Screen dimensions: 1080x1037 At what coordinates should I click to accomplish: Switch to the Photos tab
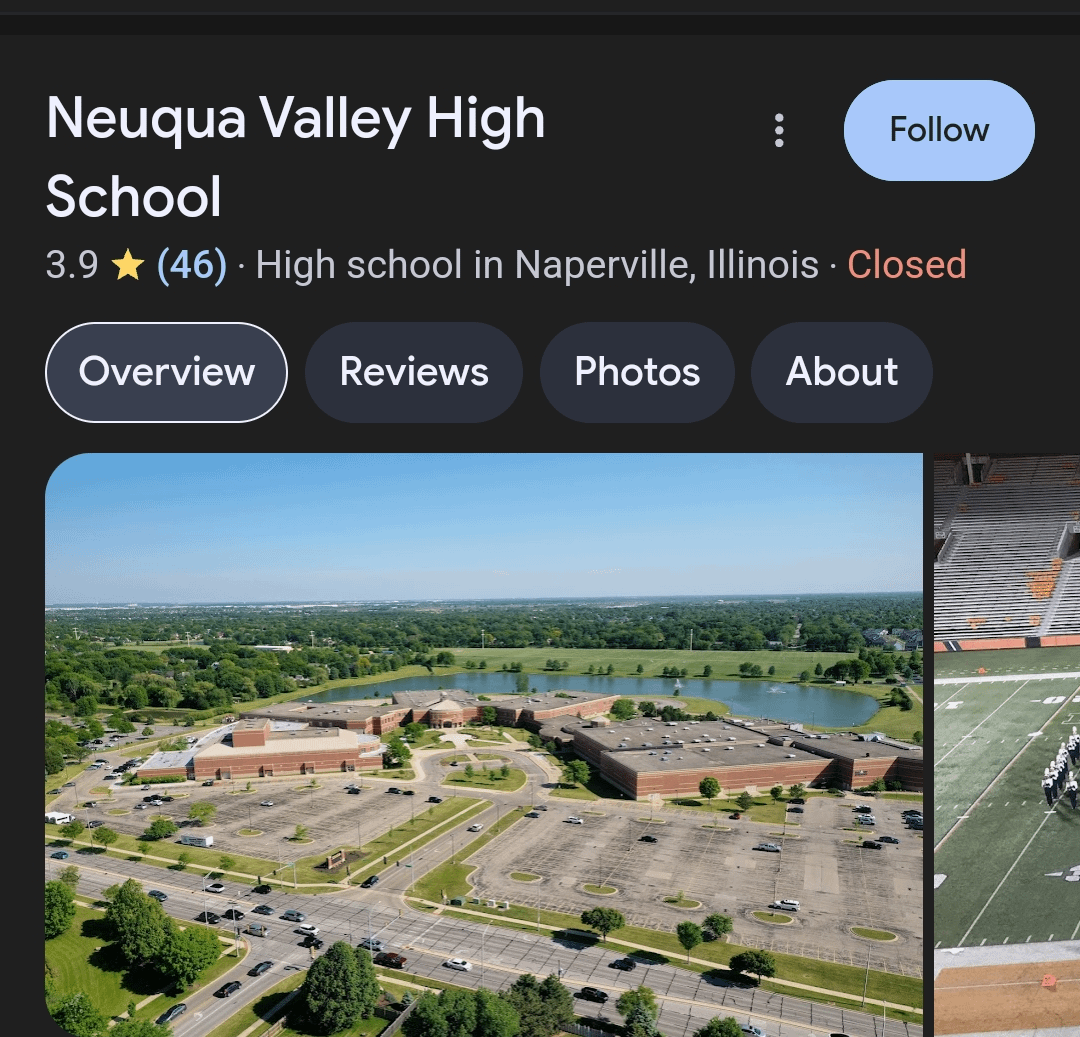(x=637, y=372)
